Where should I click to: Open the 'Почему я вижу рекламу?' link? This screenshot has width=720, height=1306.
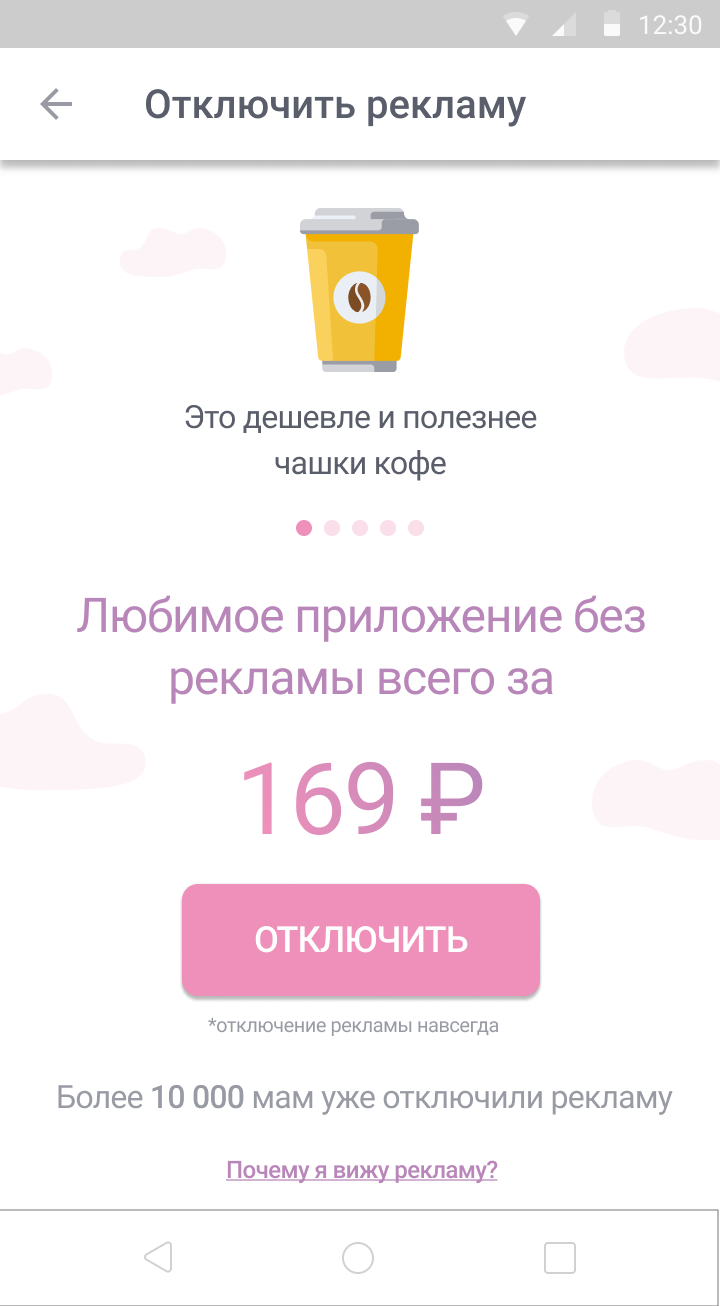361,1170
